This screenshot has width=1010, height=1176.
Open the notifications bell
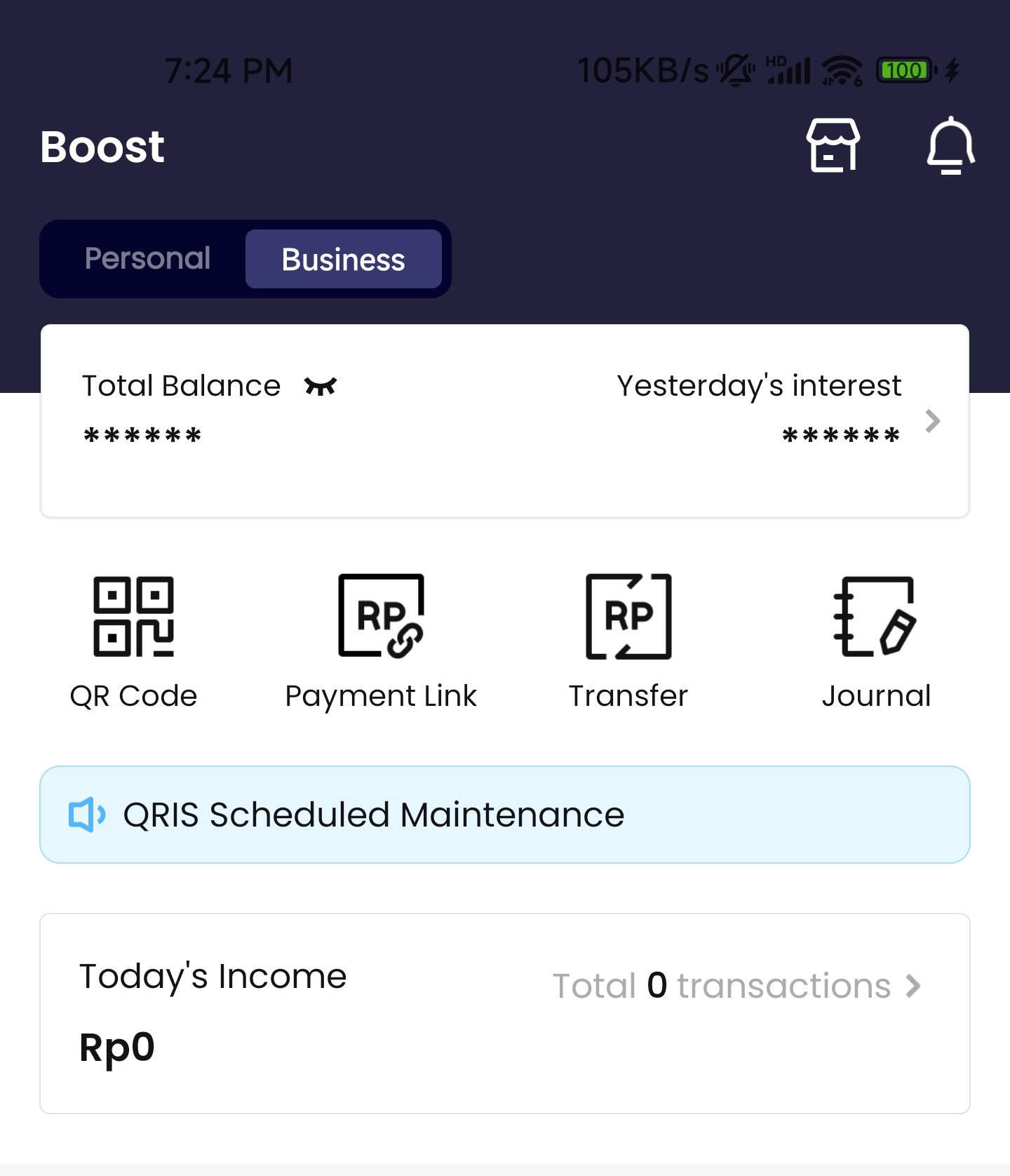click(950, 145)
